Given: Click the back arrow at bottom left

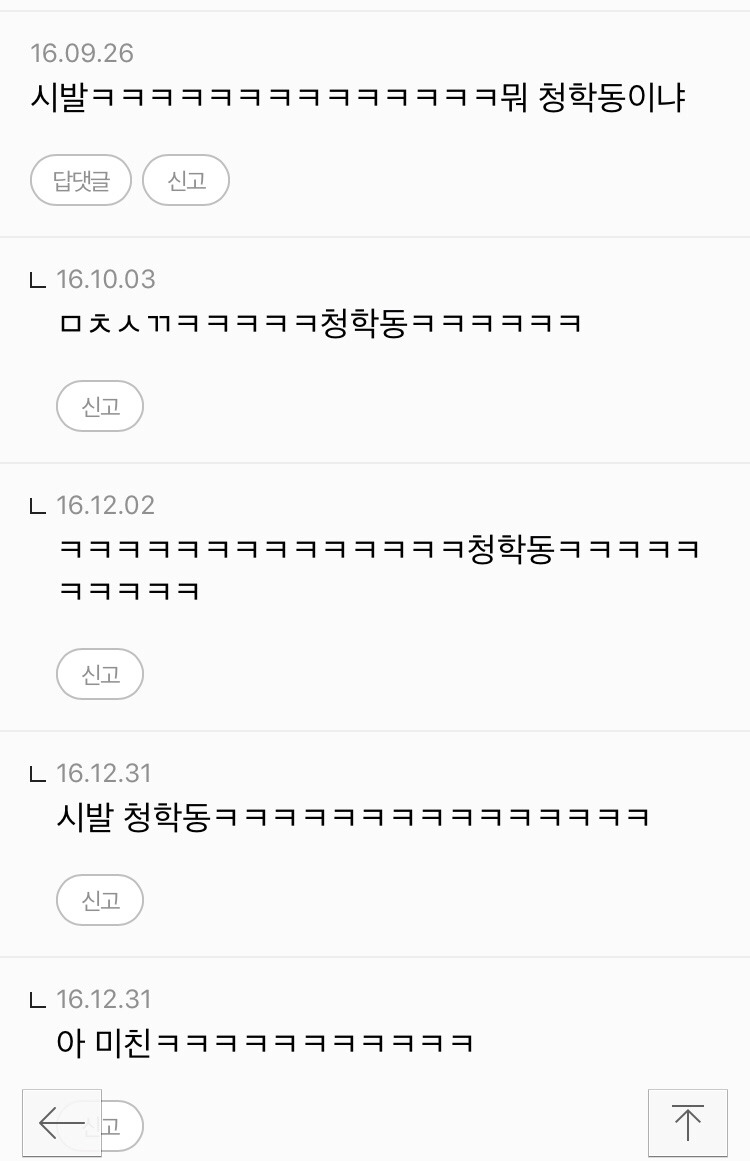Looking at the screenshot, I should (x=62, y=1123).
